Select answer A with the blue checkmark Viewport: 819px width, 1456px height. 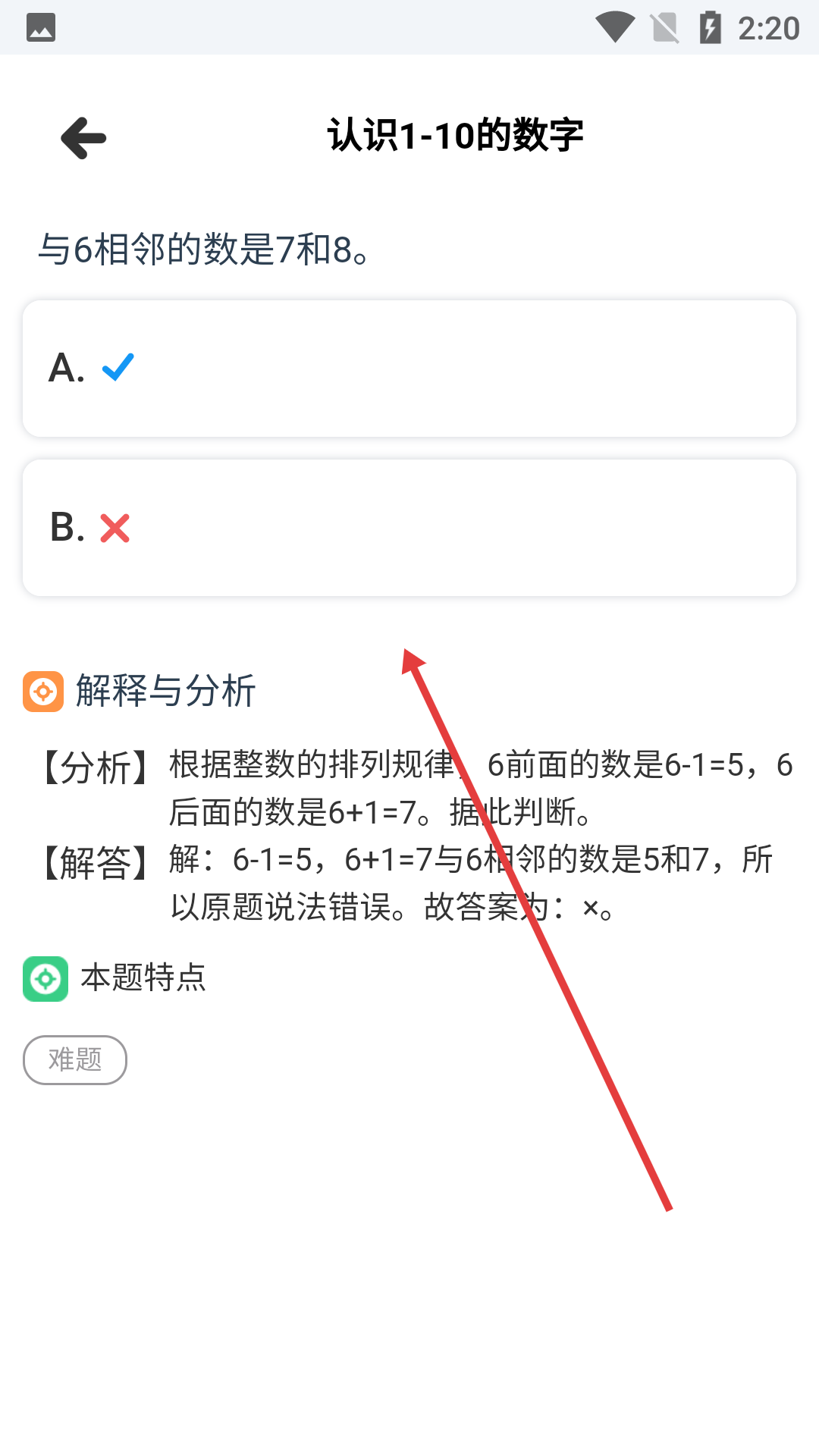(x=409, y=369)
